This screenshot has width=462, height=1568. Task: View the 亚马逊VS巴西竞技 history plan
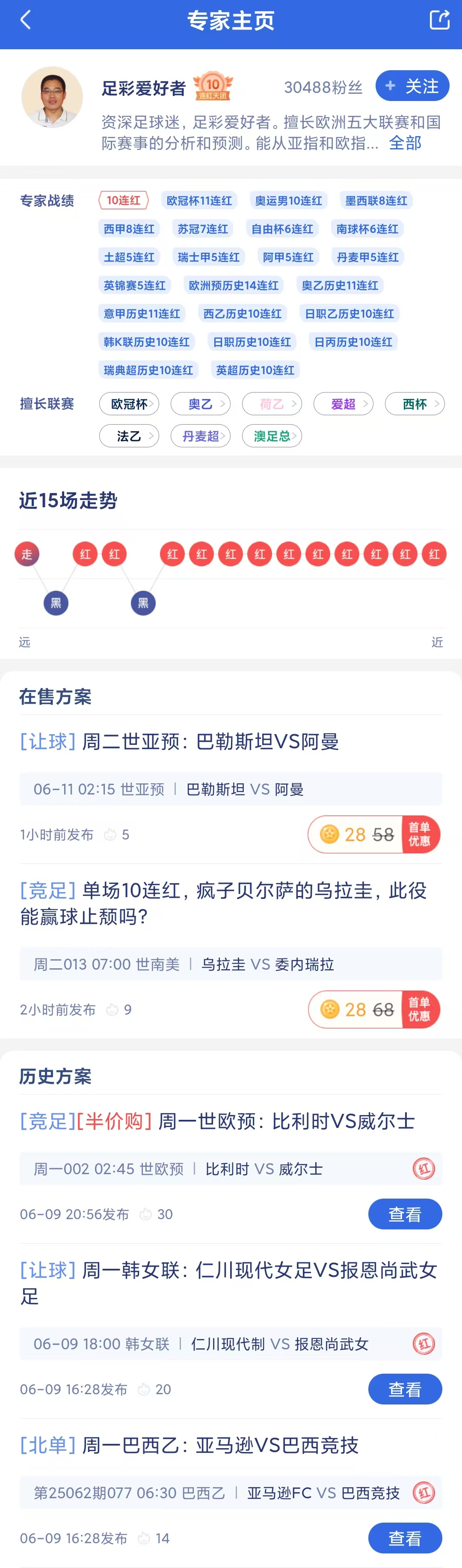click(x=404, y=1538)
